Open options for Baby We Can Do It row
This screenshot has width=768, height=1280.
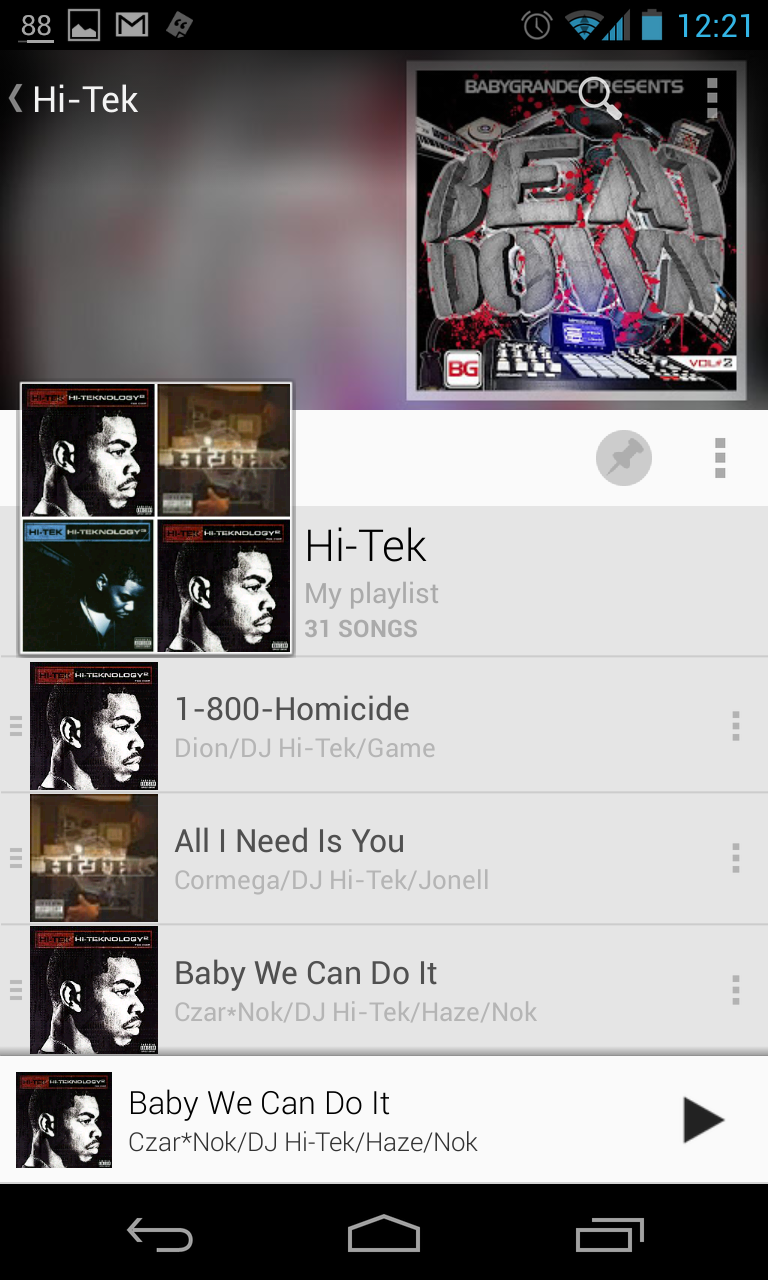pos(736,990)
